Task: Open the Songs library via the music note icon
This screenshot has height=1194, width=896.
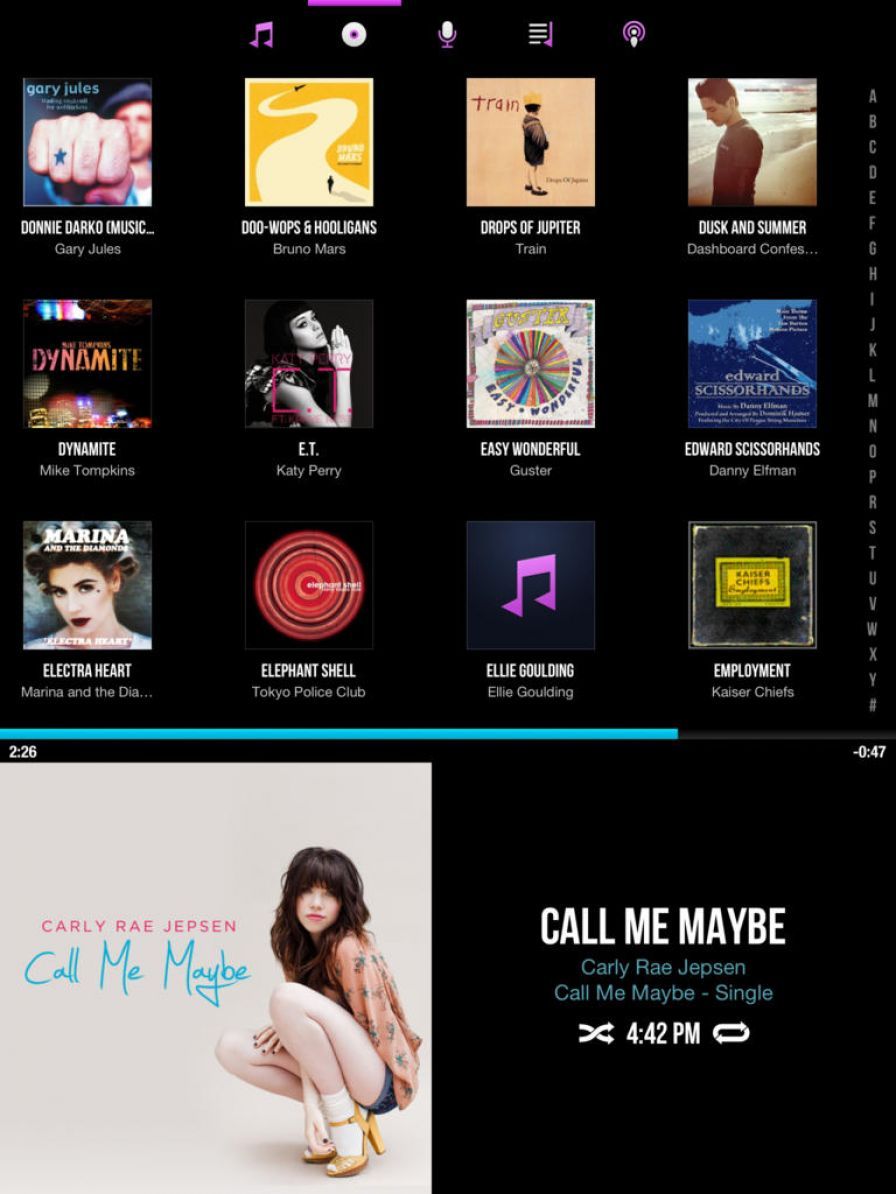Action: click(x=259, y=33)
